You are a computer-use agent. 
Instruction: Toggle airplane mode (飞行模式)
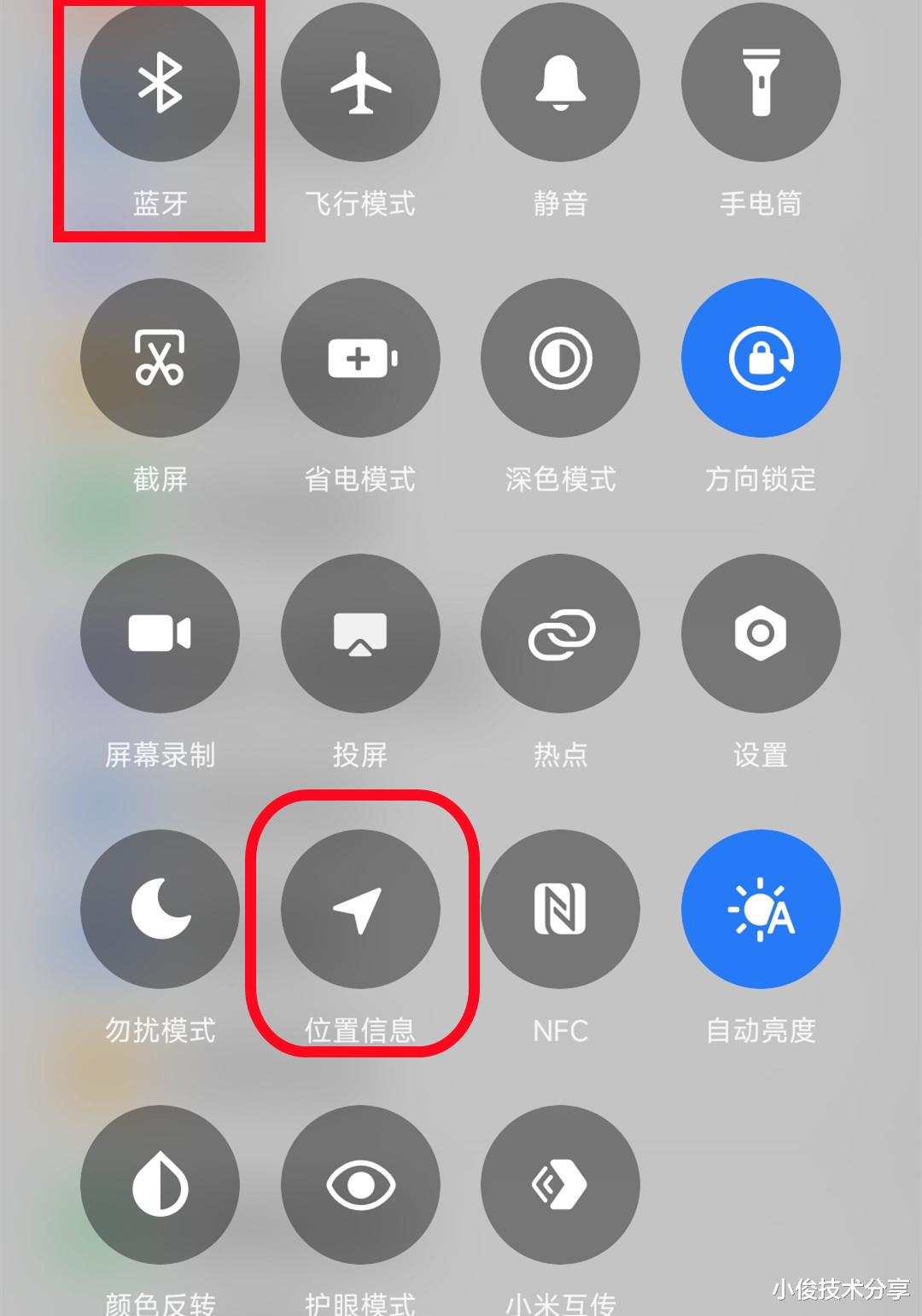pyautogui.click(x=361, y=81)
